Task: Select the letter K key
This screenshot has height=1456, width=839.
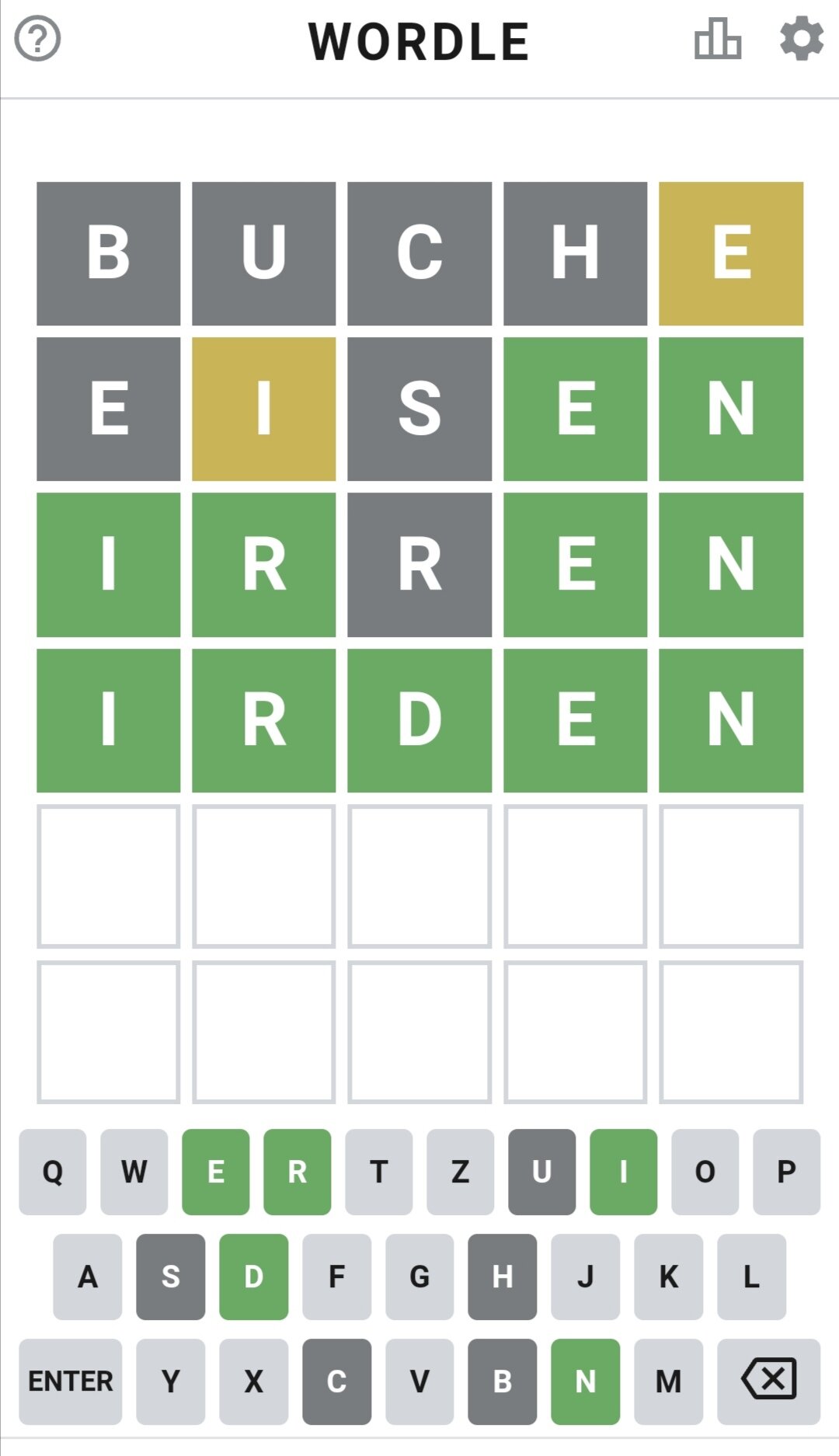Action: [x=669, y=1276]
